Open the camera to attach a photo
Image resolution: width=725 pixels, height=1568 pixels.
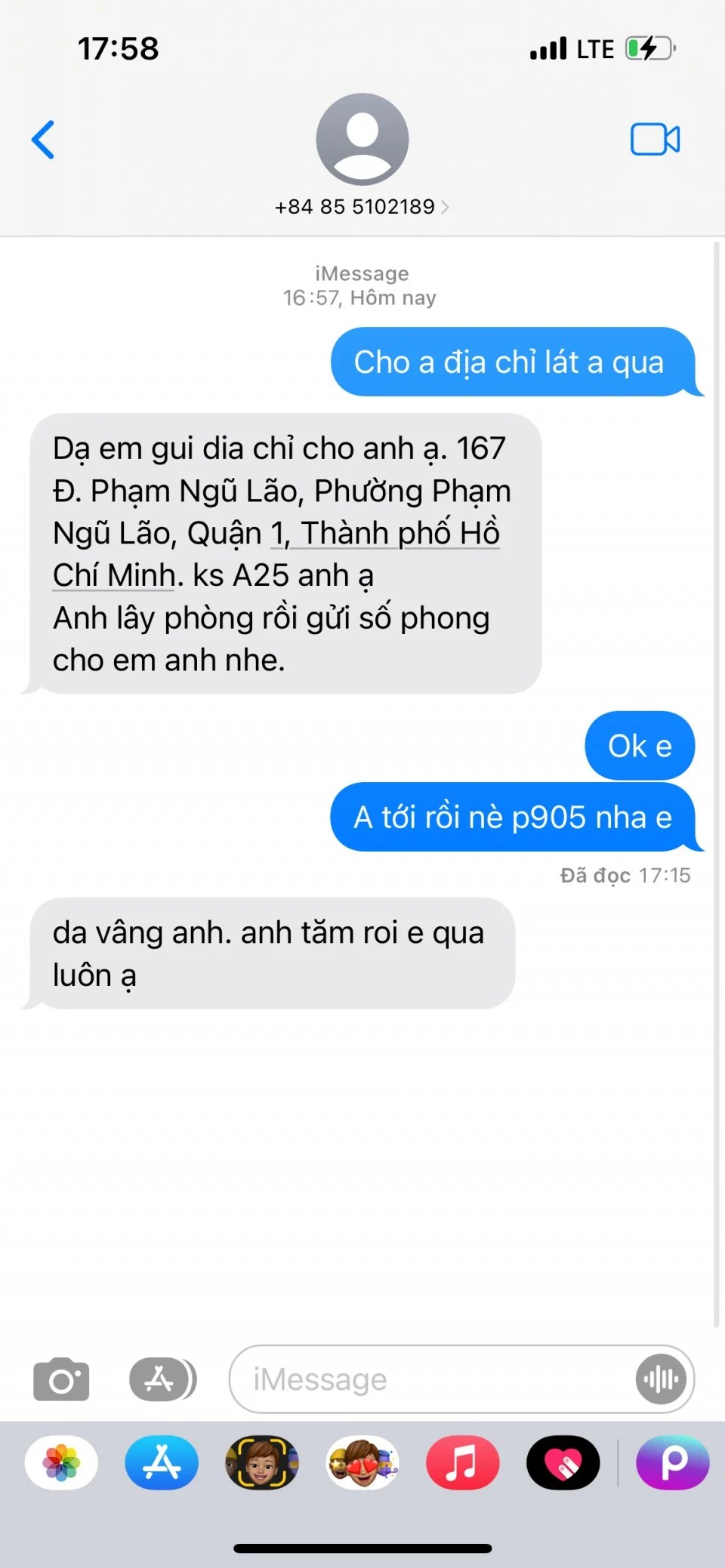61,1379
